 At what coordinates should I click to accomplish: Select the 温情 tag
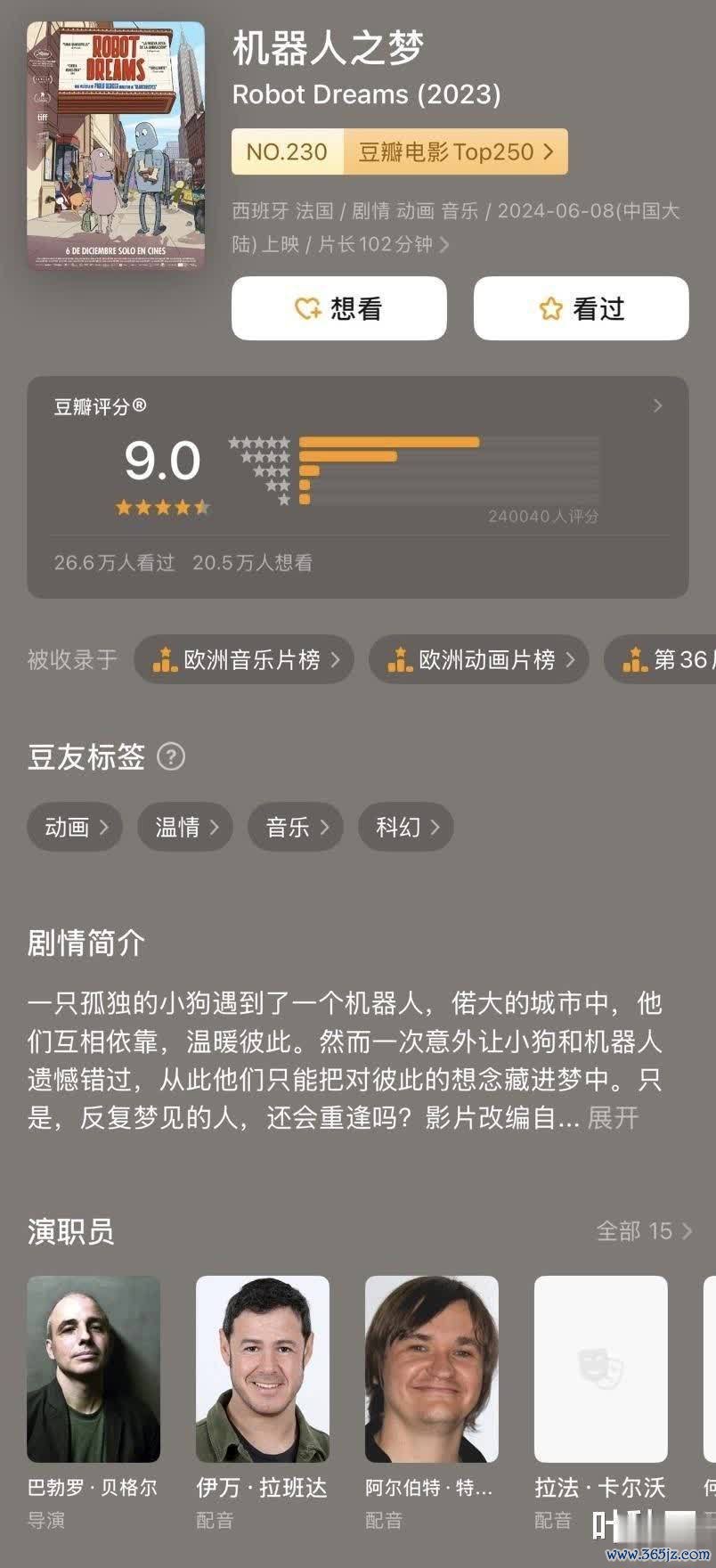point(185,828)
